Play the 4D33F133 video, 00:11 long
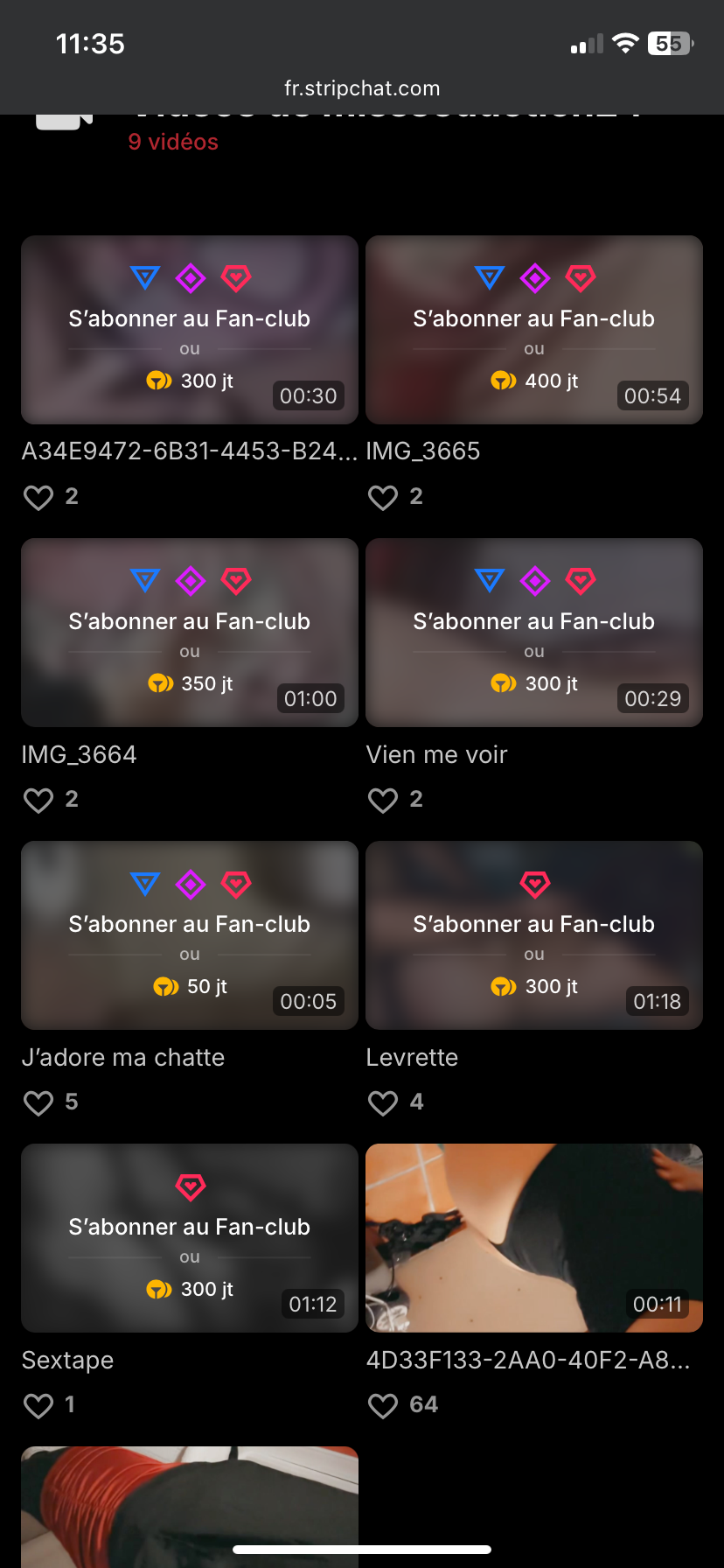The image size is (724, 1568). click(534, 1238)
